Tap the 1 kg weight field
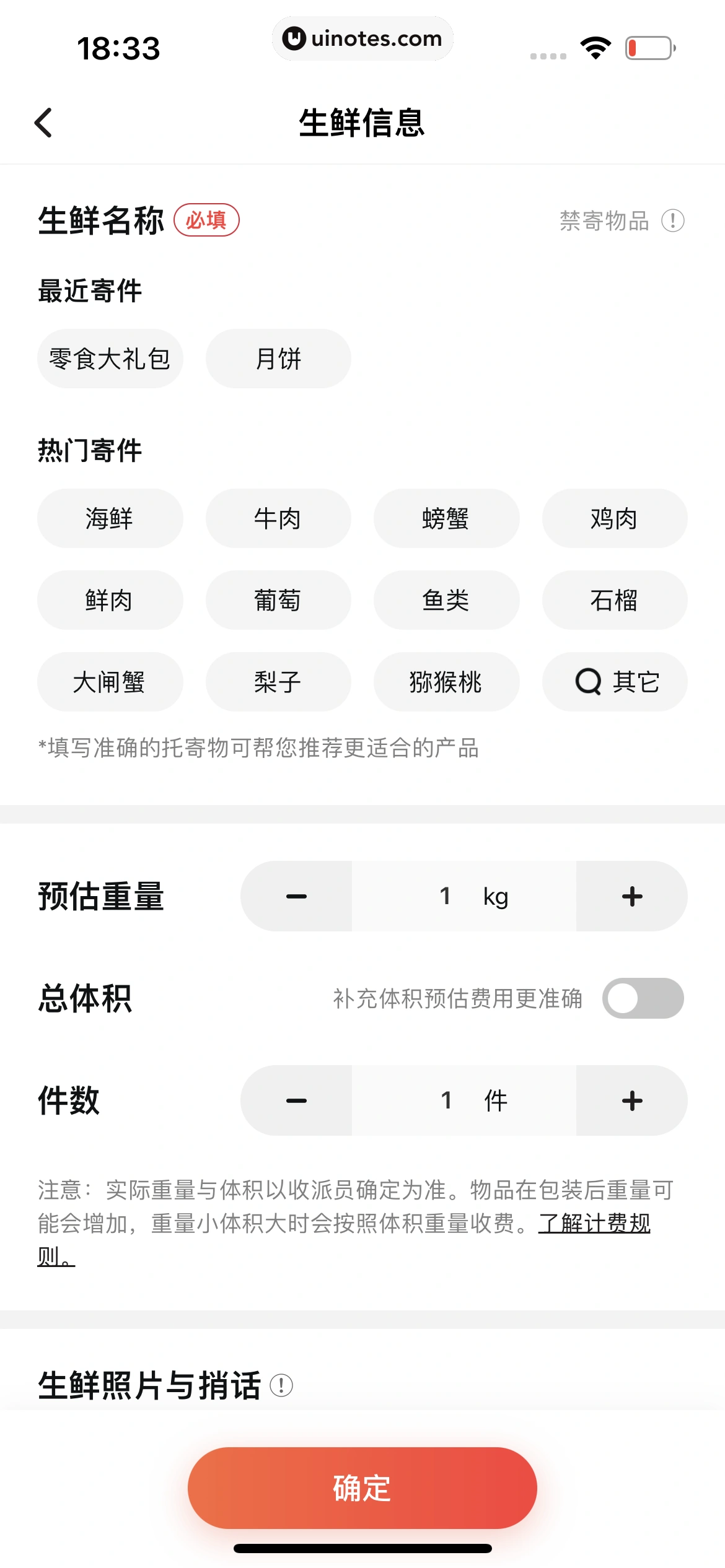 click(464, 896)
